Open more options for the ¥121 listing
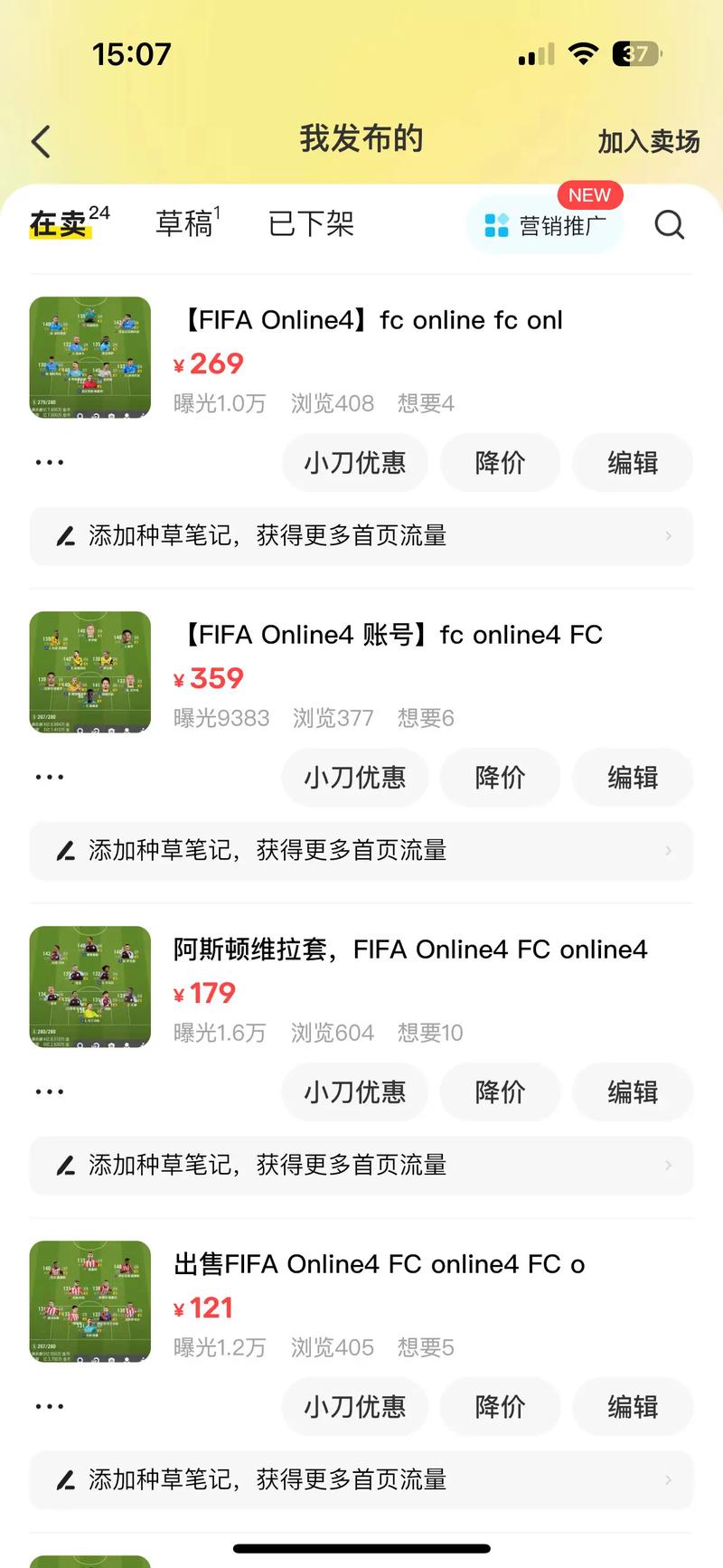Screen dimensions: 723x1568 click(48, 1406)
